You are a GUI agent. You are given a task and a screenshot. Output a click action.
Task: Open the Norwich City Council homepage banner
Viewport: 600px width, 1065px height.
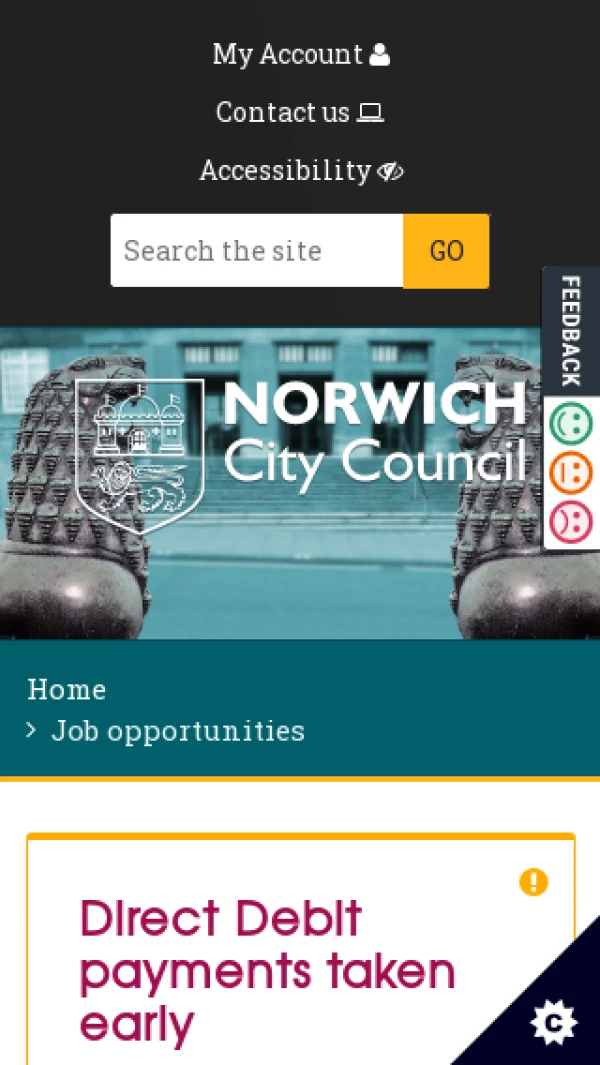(300, 455)
